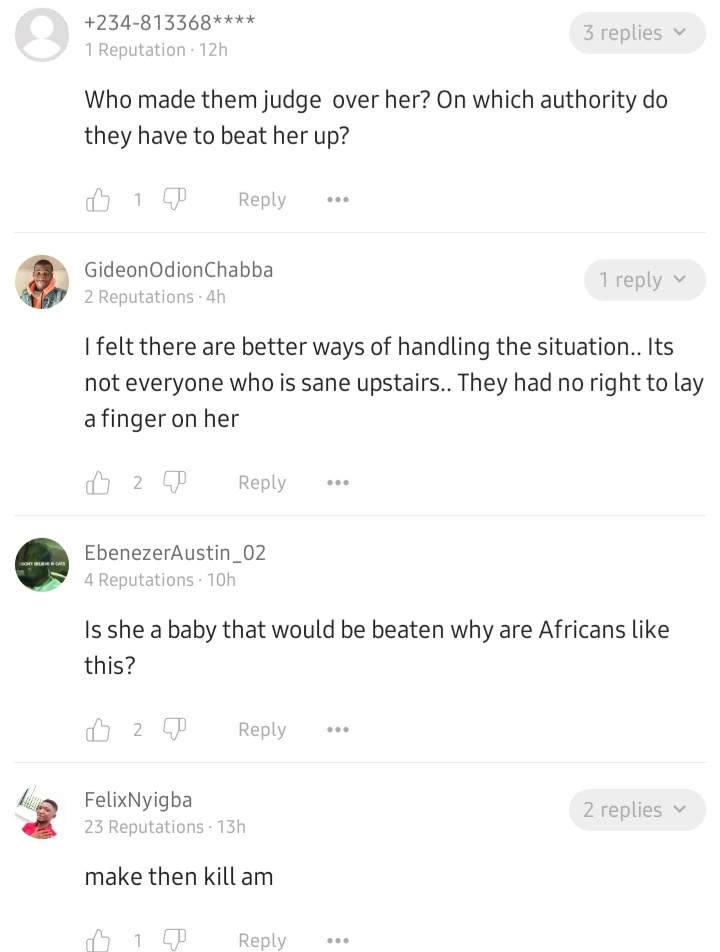The height and width of the screenshot is (952, 720).
Task: View GideonOdionChabba's profile picture
Action: 42,282
